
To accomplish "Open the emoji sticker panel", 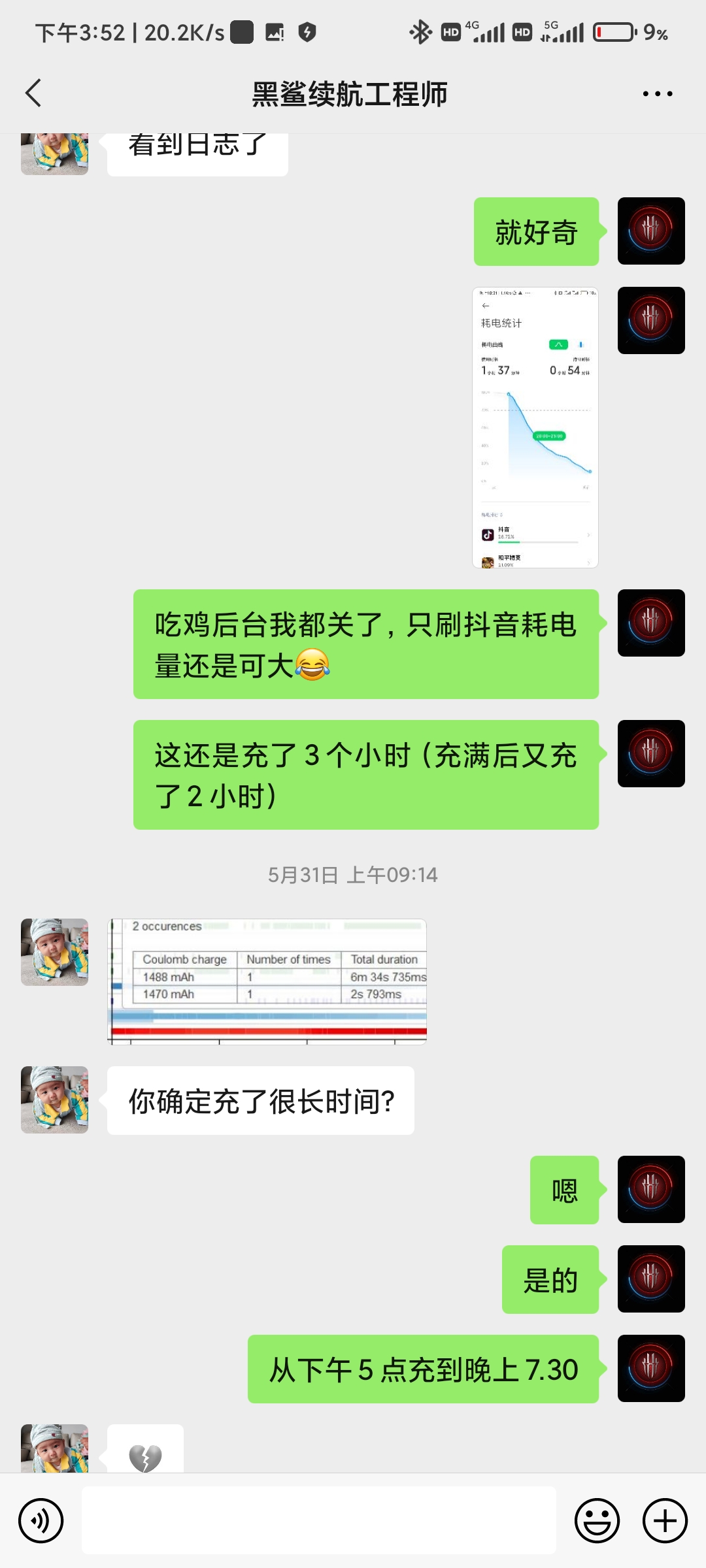I will [x=597, y=1521].
